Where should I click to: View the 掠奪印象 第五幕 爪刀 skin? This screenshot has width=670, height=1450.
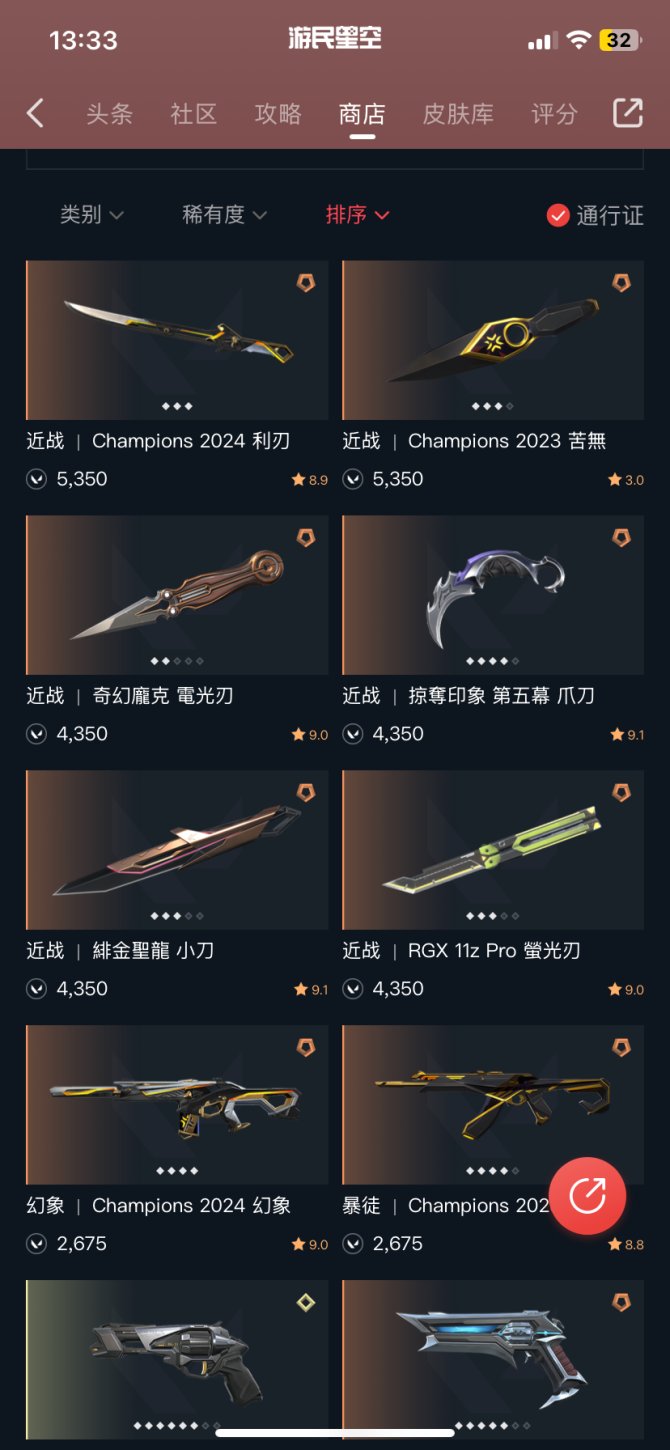click(493, 596)
